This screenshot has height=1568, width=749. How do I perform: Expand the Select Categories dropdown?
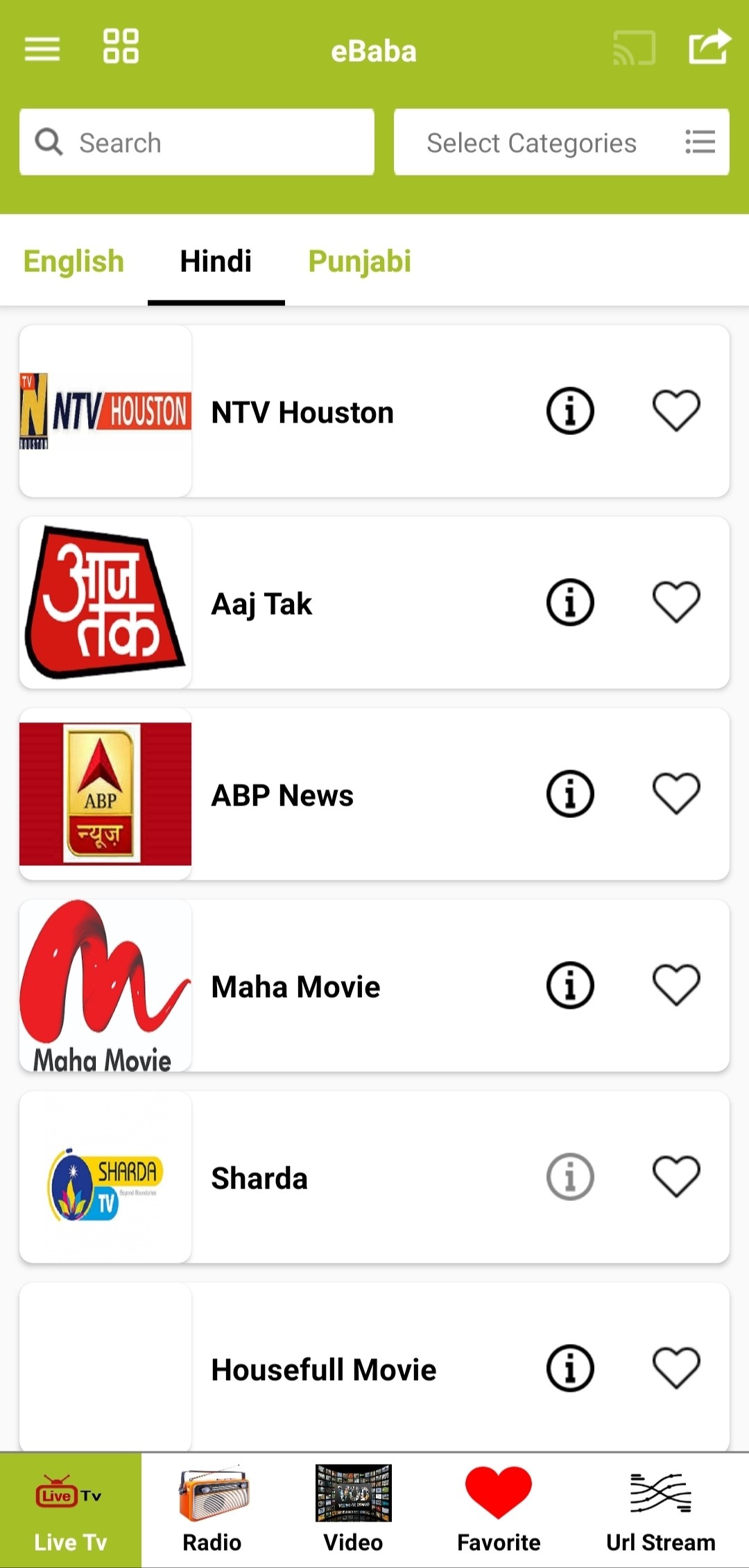point(561,143)
